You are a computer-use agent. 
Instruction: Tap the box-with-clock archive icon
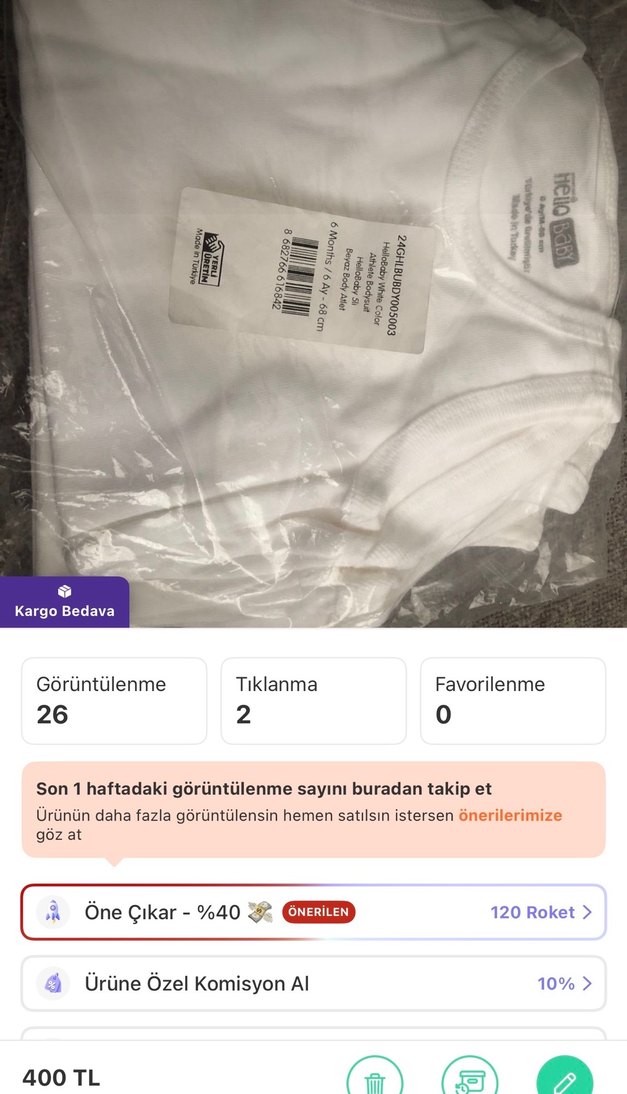(x=470, y=1079)
